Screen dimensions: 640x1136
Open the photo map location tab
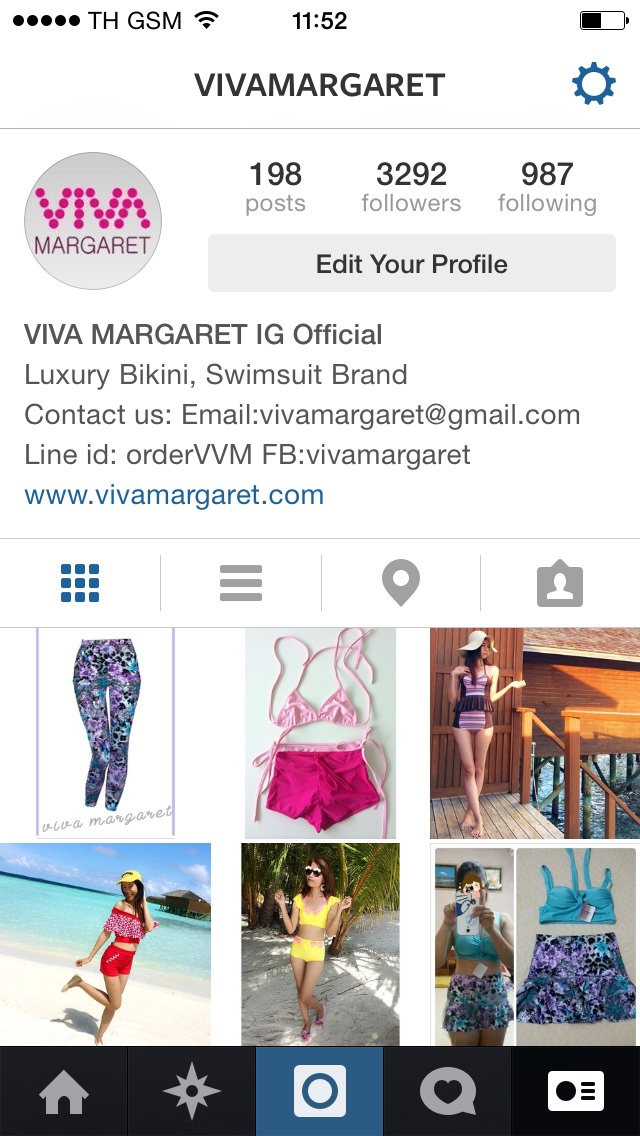[x=401, y=583]
